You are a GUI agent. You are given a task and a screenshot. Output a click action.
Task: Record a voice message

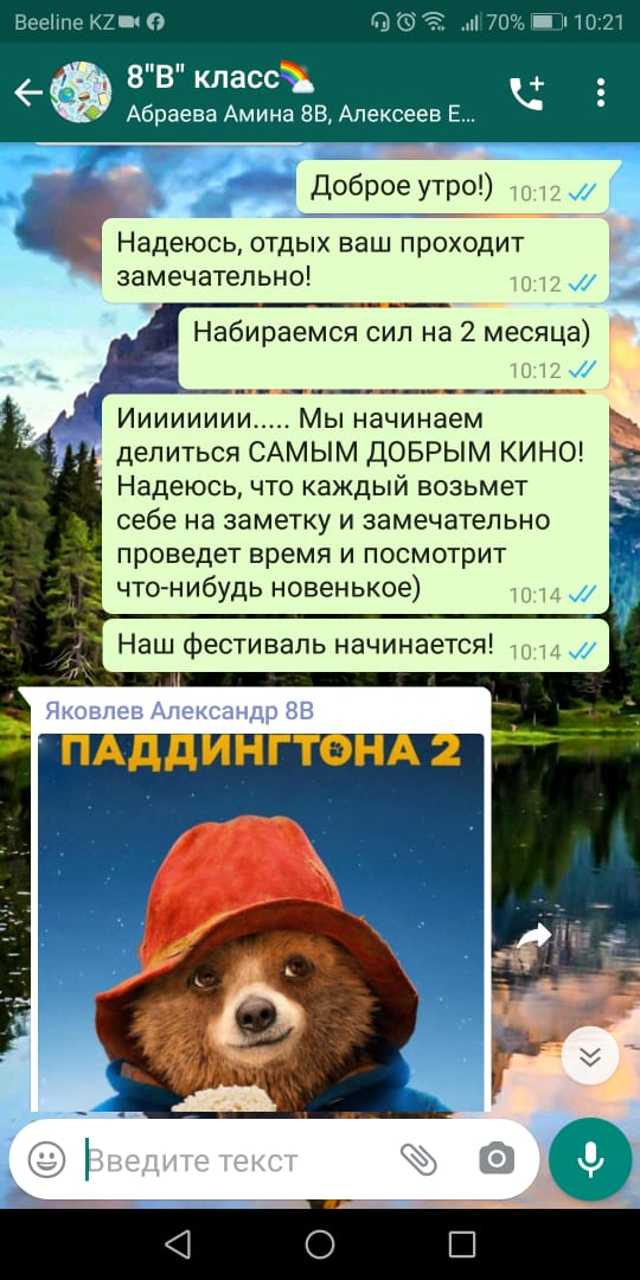click(591, 1160)
